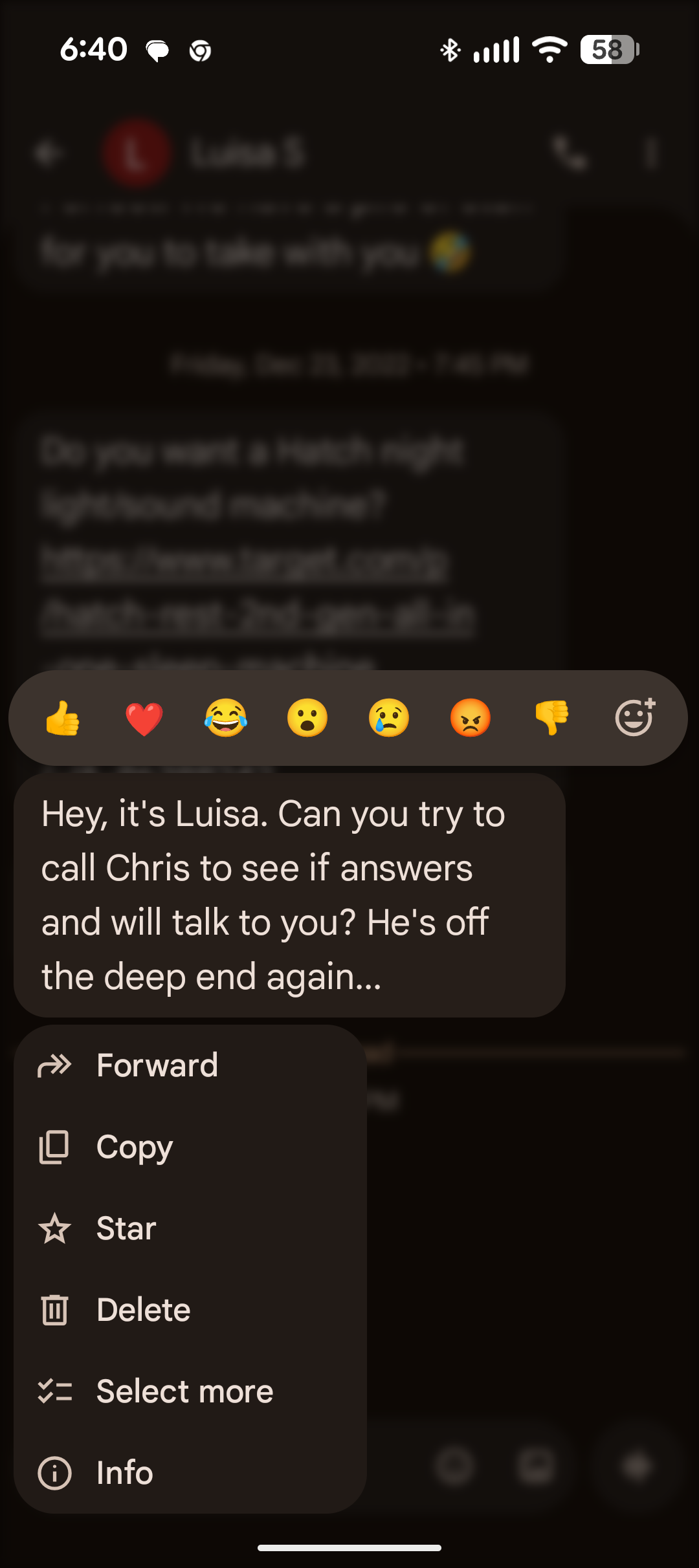The image size is (699, 1568).
Task: Open the full emoji reaction picker
Action: pos(634,717)
